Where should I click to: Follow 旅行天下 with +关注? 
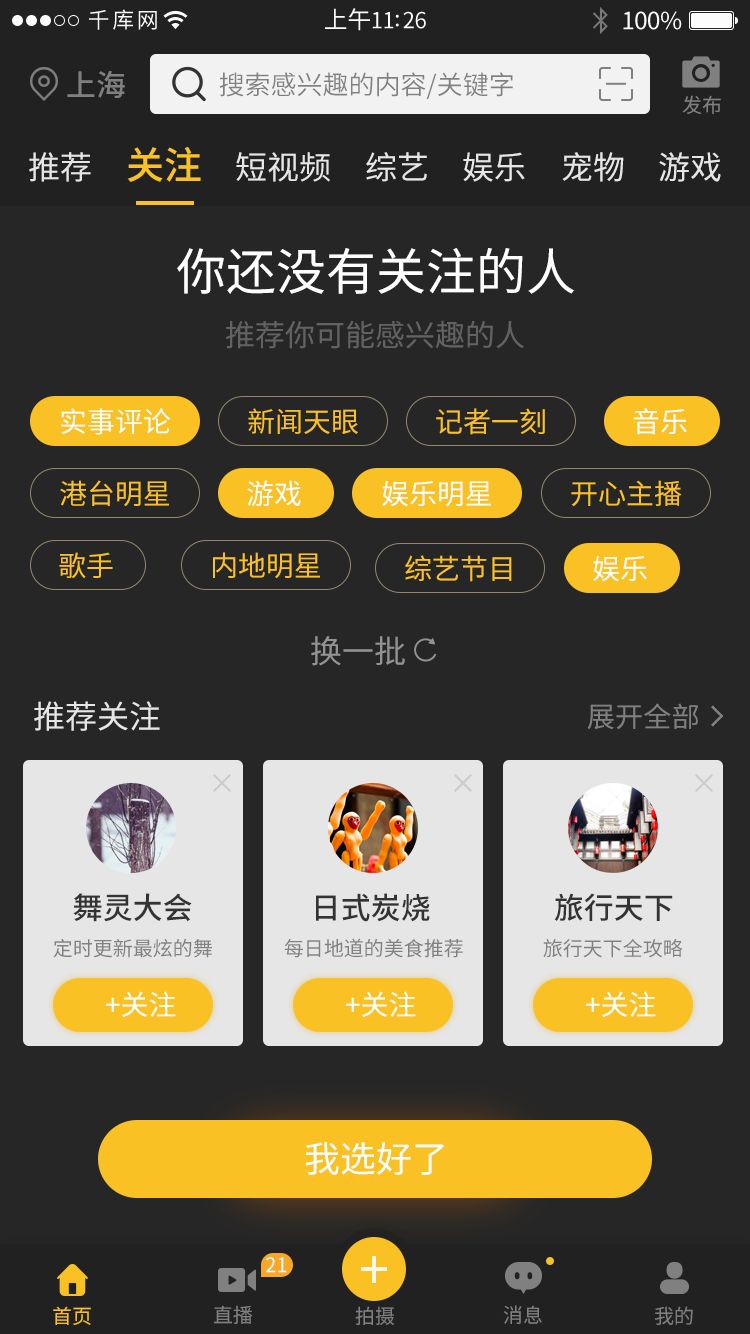tap(613, 1004)
